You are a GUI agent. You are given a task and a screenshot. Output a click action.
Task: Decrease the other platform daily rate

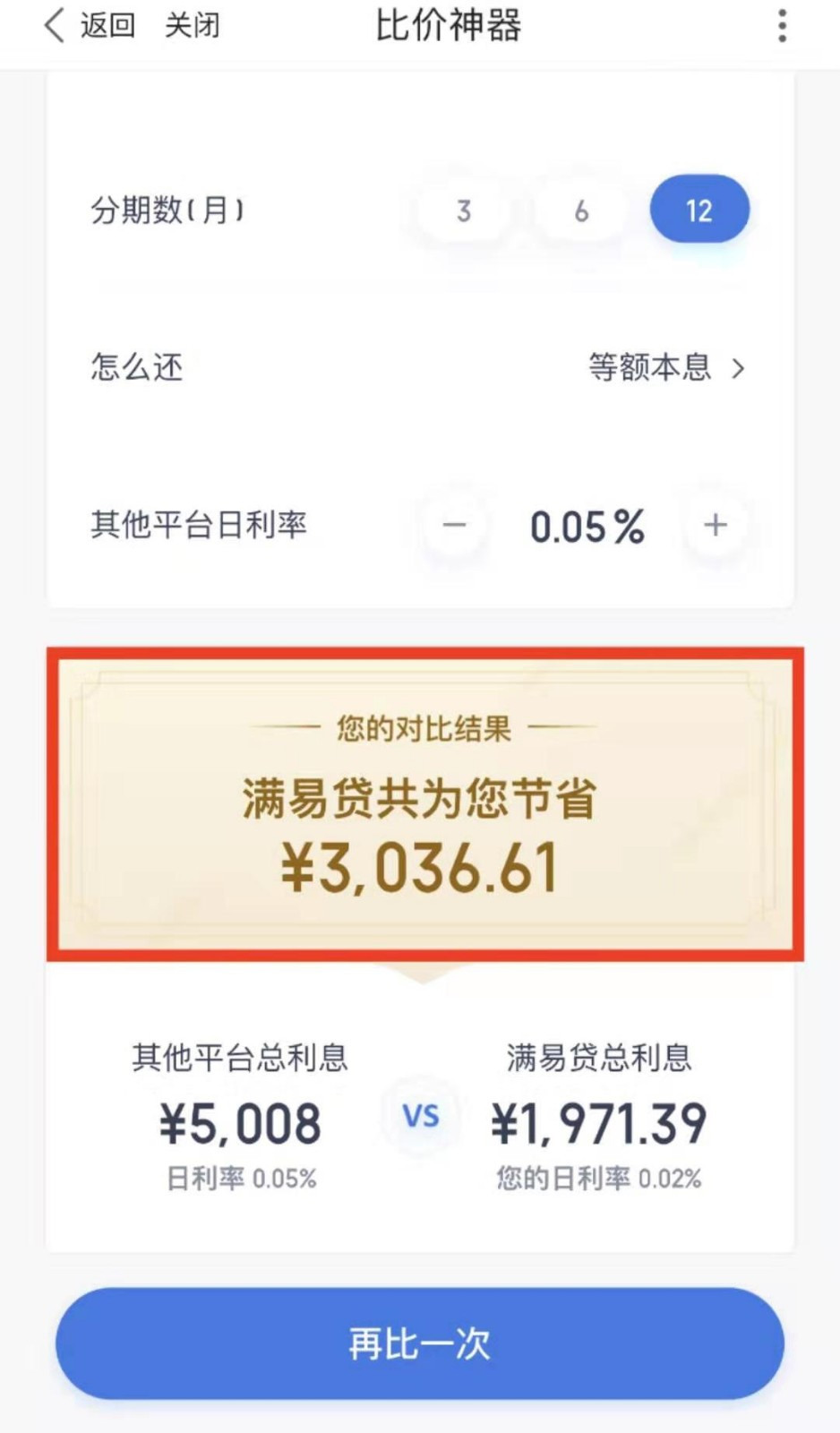[x=455, y=525]
